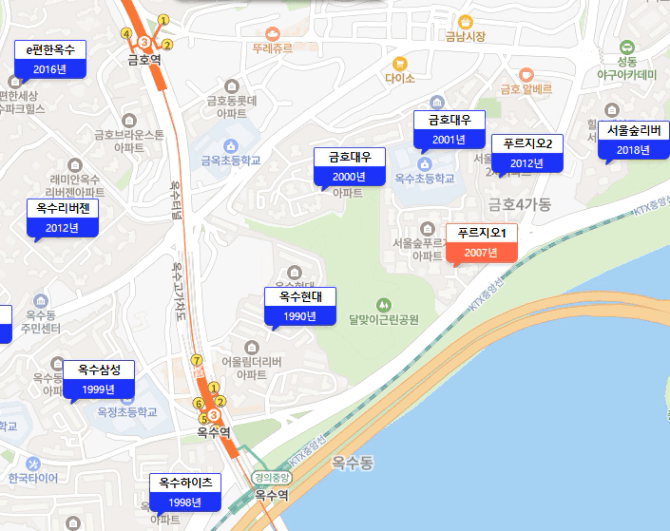Tap the highlighted 푸르지오1 2007년 marker
The height and width of the screenshot is (531, 670).
[482, 243]
